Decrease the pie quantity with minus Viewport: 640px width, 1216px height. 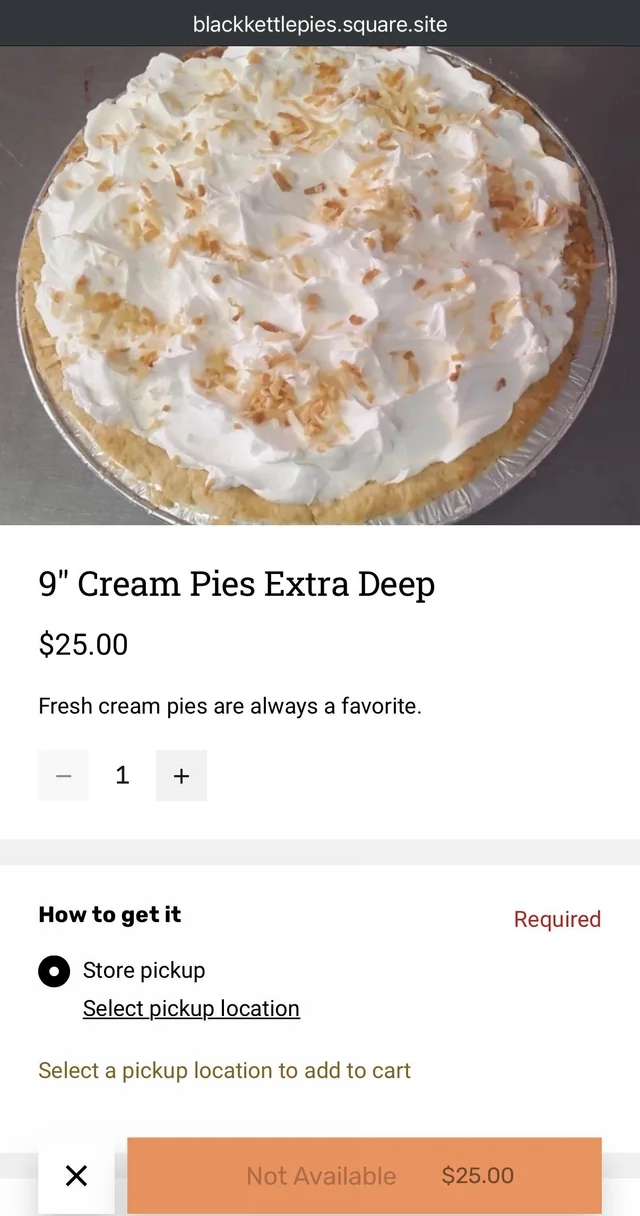coord(64,776)
